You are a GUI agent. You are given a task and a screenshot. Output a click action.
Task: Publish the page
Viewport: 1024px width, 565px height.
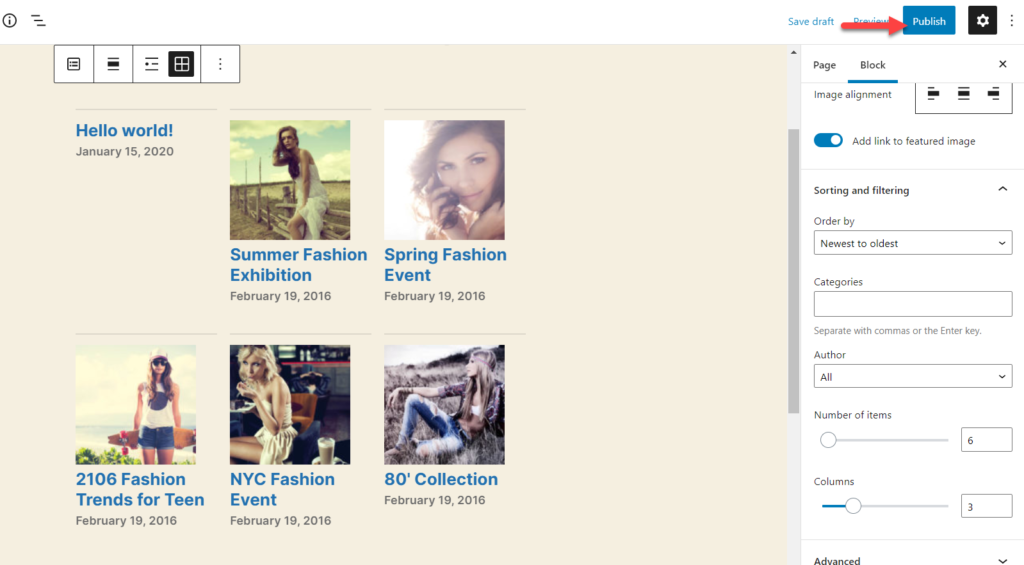928,21
